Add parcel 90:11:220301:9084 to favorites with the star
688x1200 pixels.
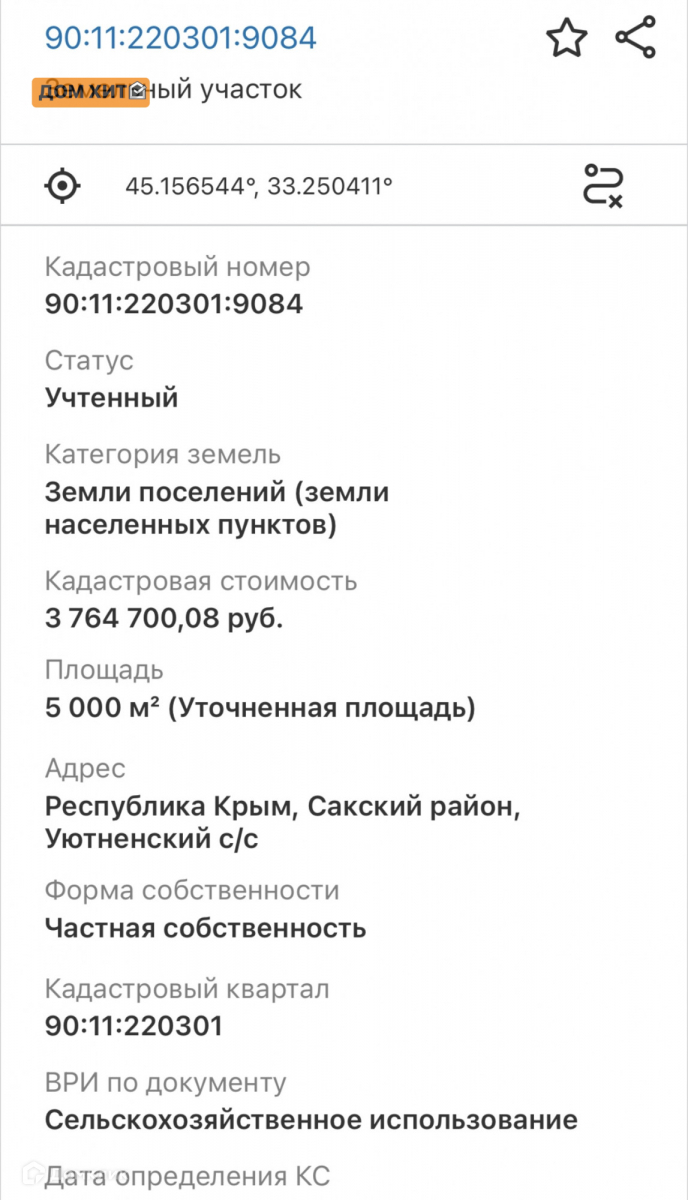point(566,39)
